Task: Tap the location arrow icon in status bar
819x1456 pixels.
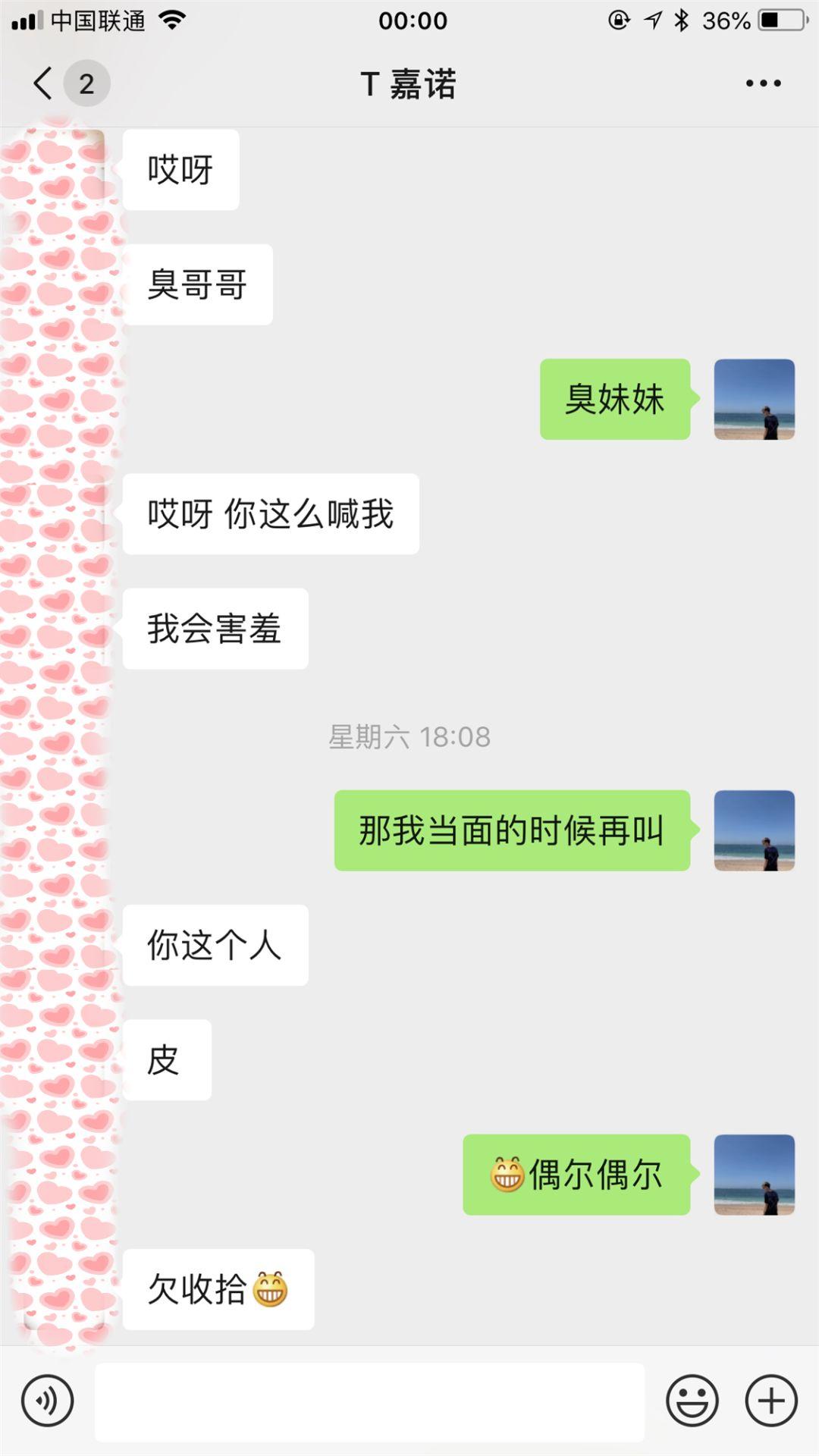Action: coord(652,20)
